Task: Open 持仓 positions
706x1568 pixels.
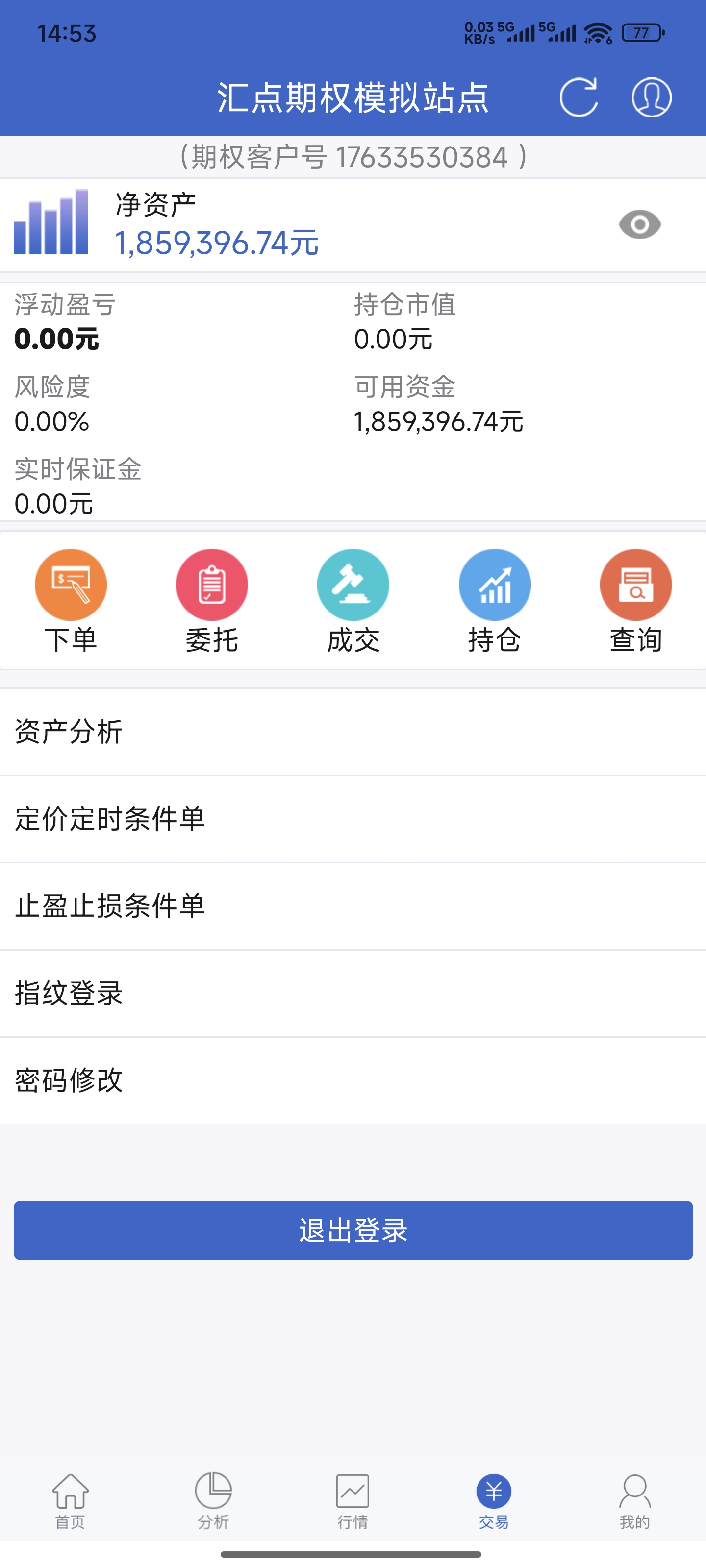Action: tap(495, 600)
